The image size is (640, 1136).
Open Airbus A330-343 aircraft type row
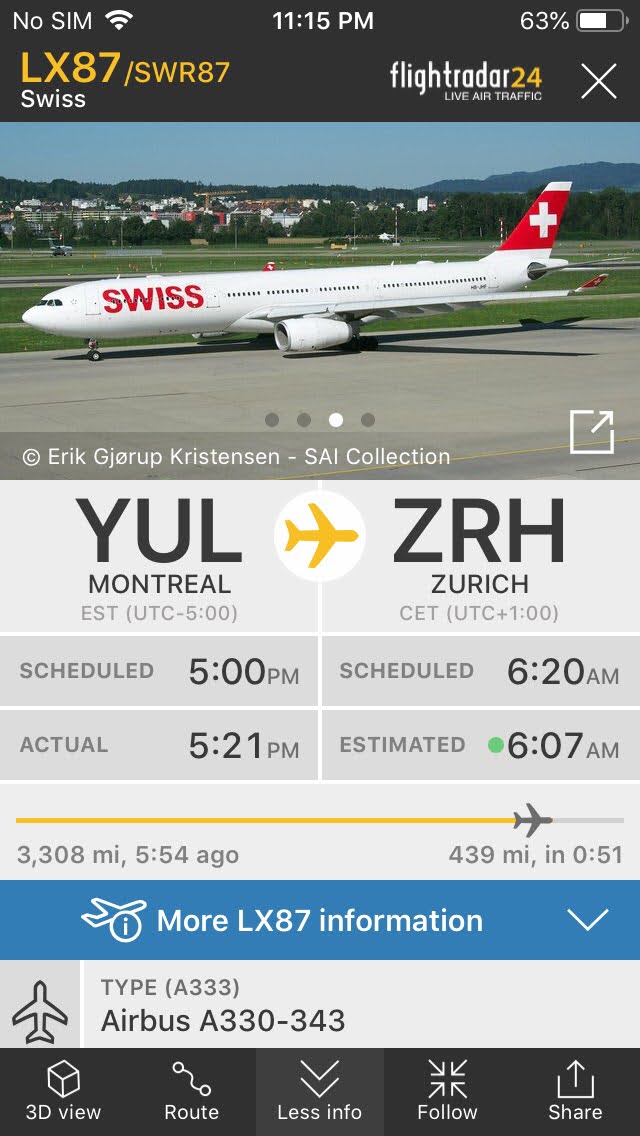pos(320,1005)
